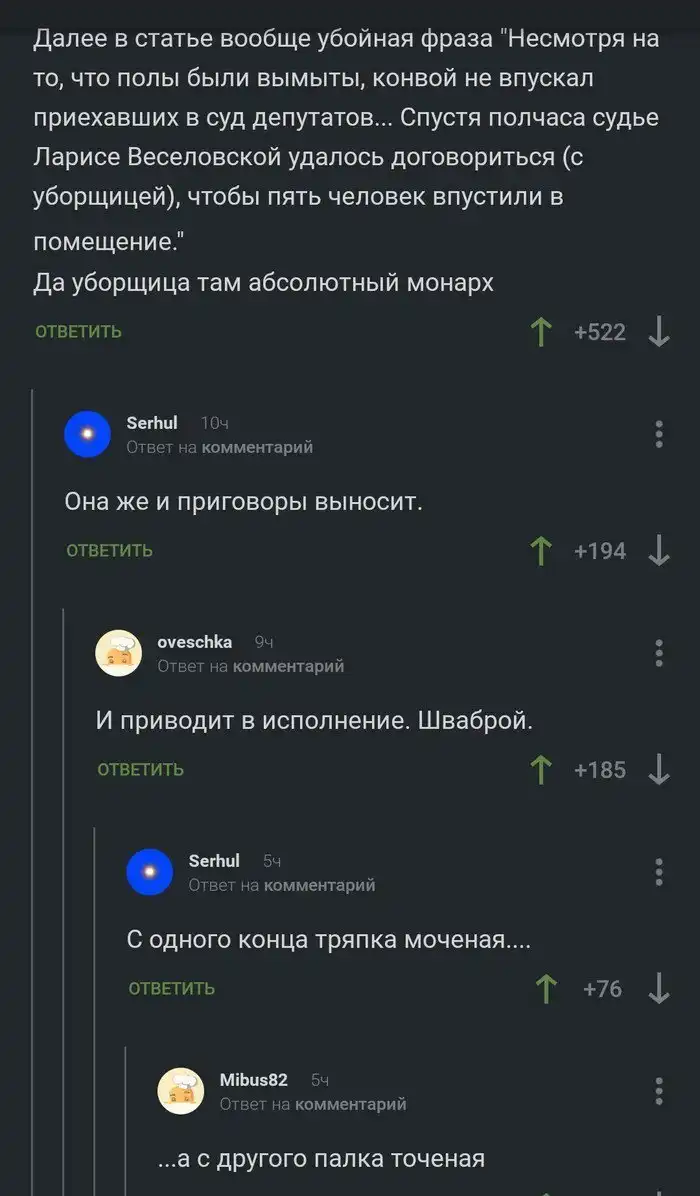Viewport: 700px width, 1196px height.
Task: Open three-dot menu on Mibus82's comment
Action: click(659, 1091)
